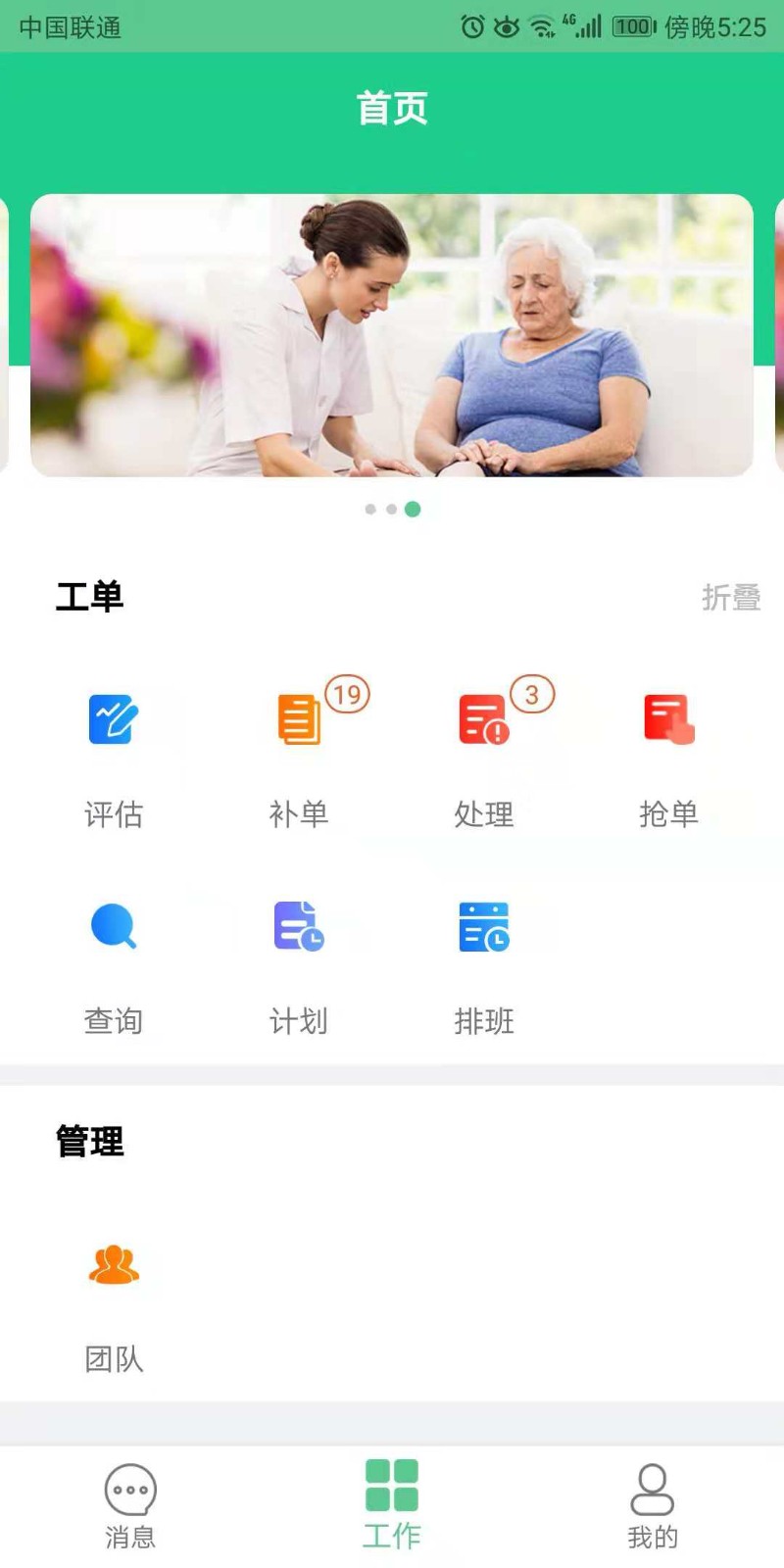This screenshot has height=1568, width=784.
Task: Open 团队 team management
Action: tap(114, 1264)
